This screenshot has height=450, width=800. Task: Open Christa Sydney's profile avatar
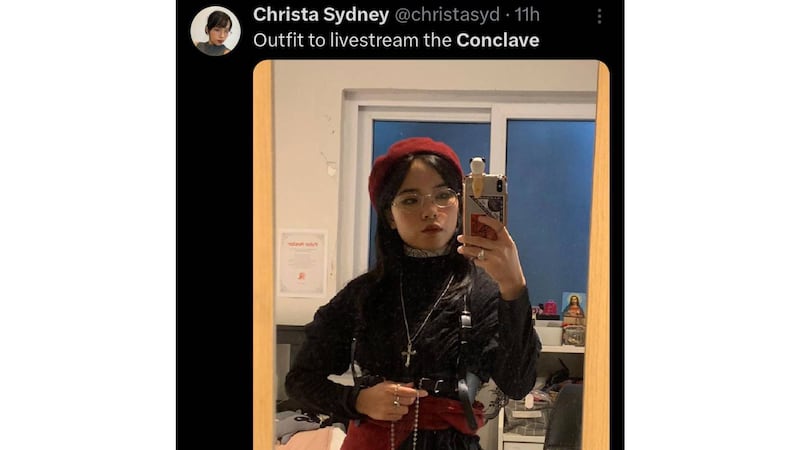[x=215, y=30]
